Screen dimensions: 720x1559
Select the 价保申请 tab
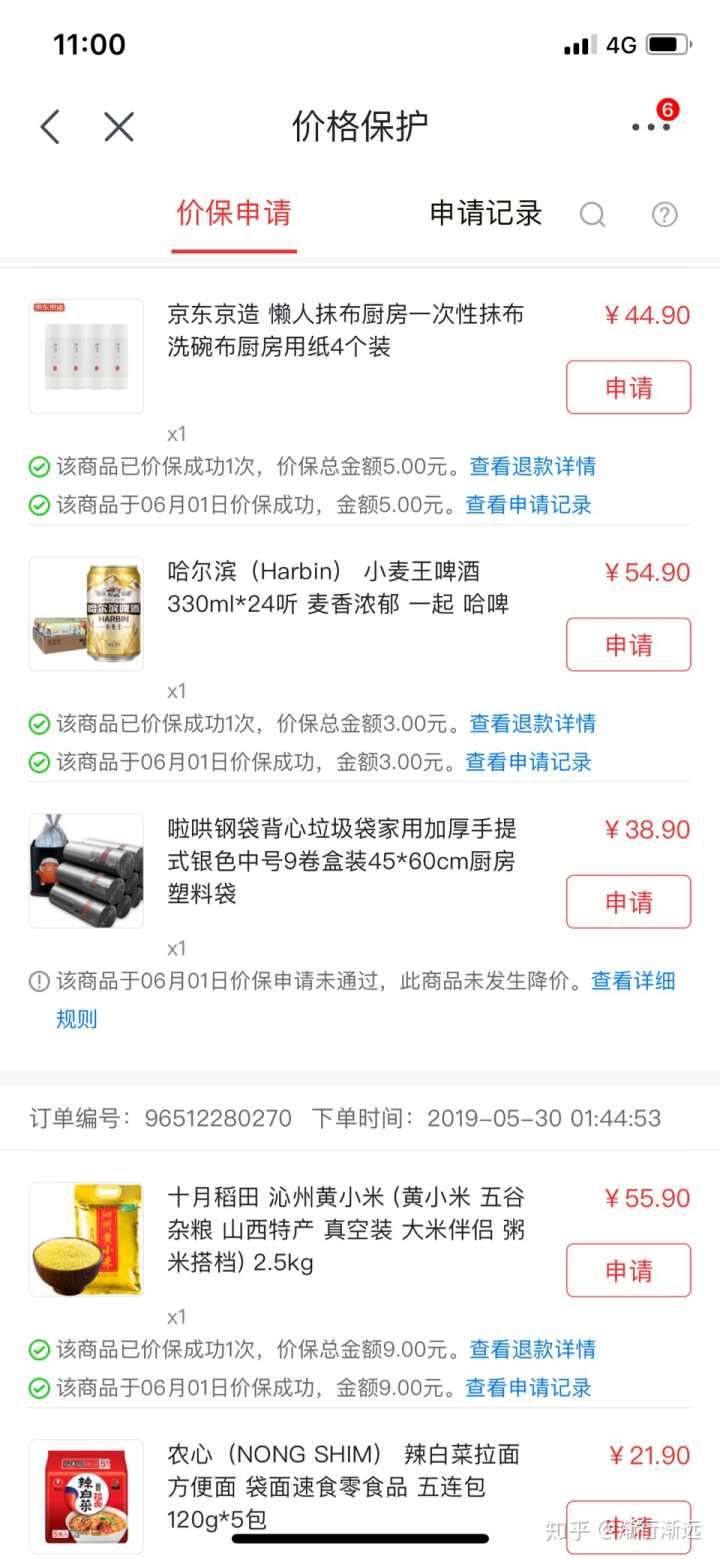tap(234, 213)
